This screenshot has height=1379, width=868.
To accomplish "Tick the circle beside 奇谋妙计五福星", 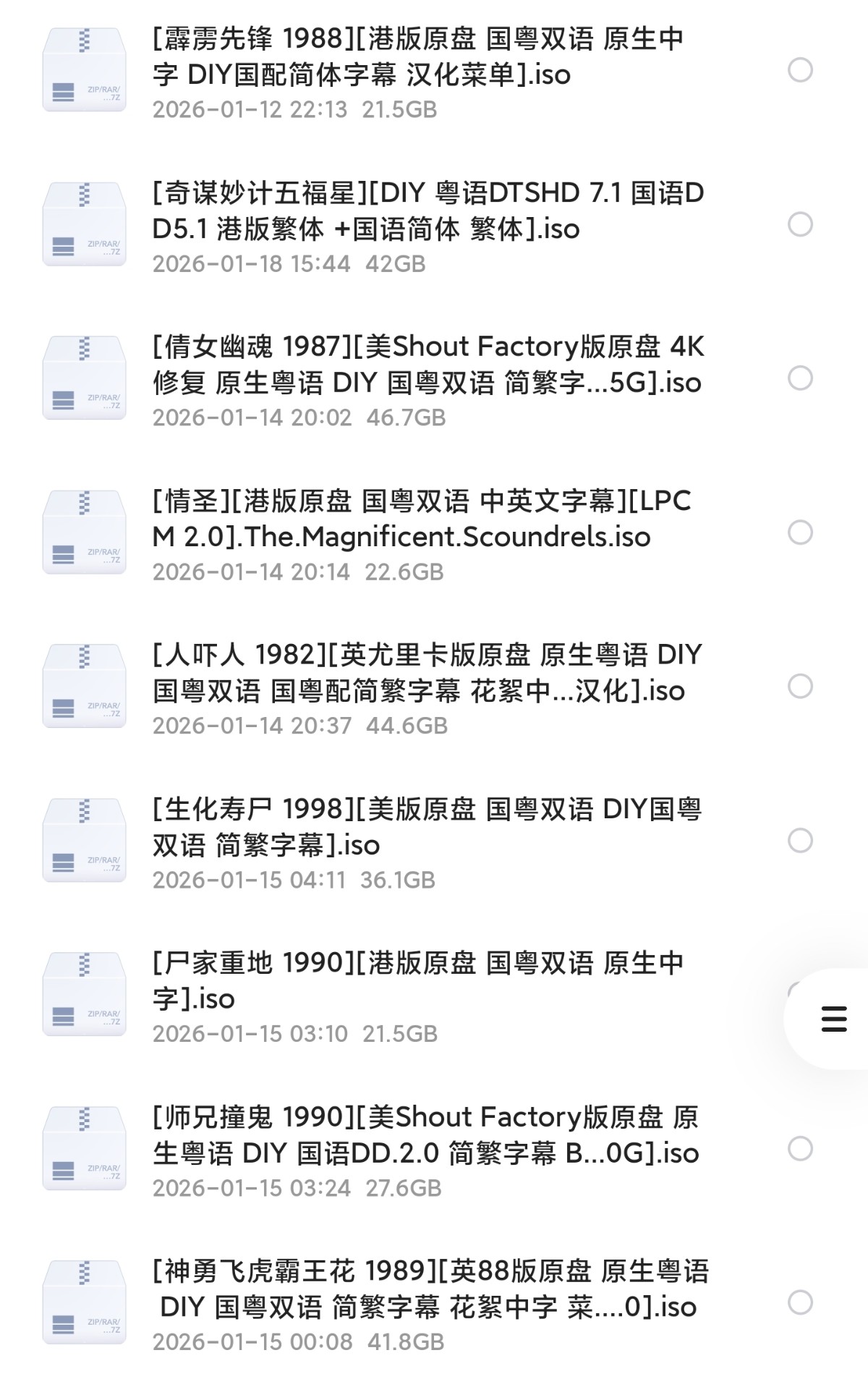I will click(x=800, y=224).
